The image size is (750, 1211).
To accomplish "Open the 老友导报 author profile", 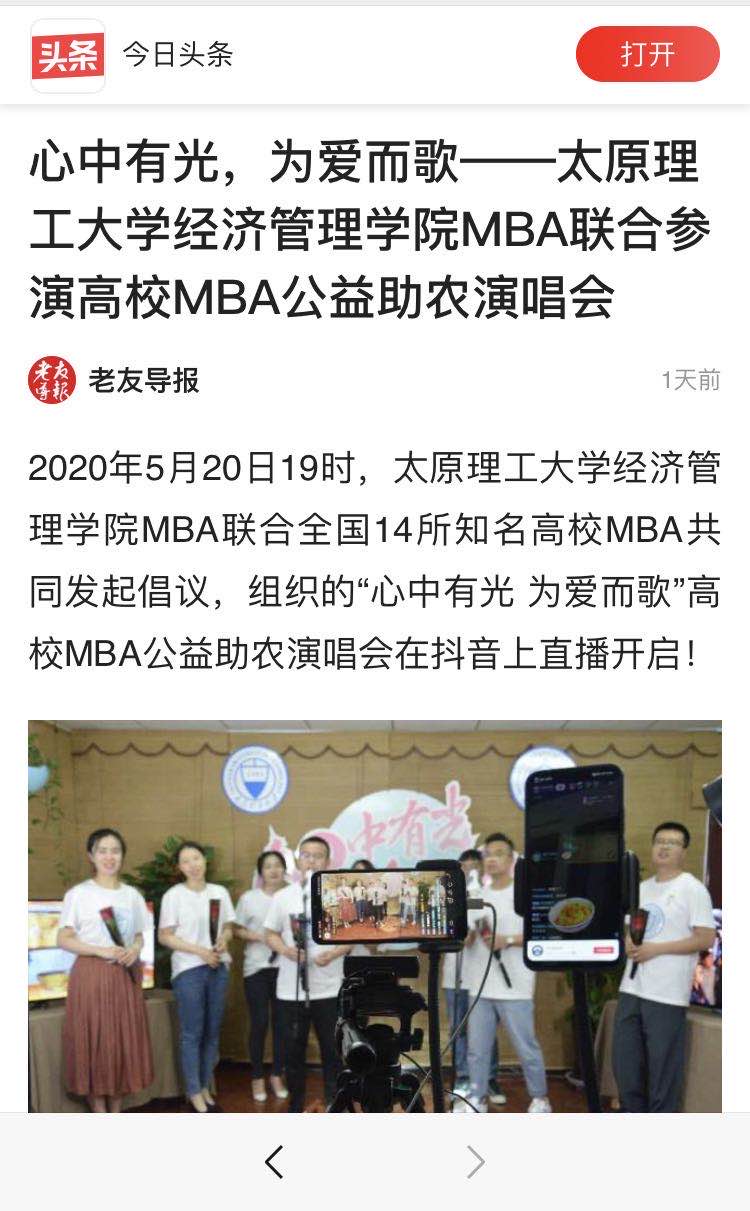I will point(143,380).
